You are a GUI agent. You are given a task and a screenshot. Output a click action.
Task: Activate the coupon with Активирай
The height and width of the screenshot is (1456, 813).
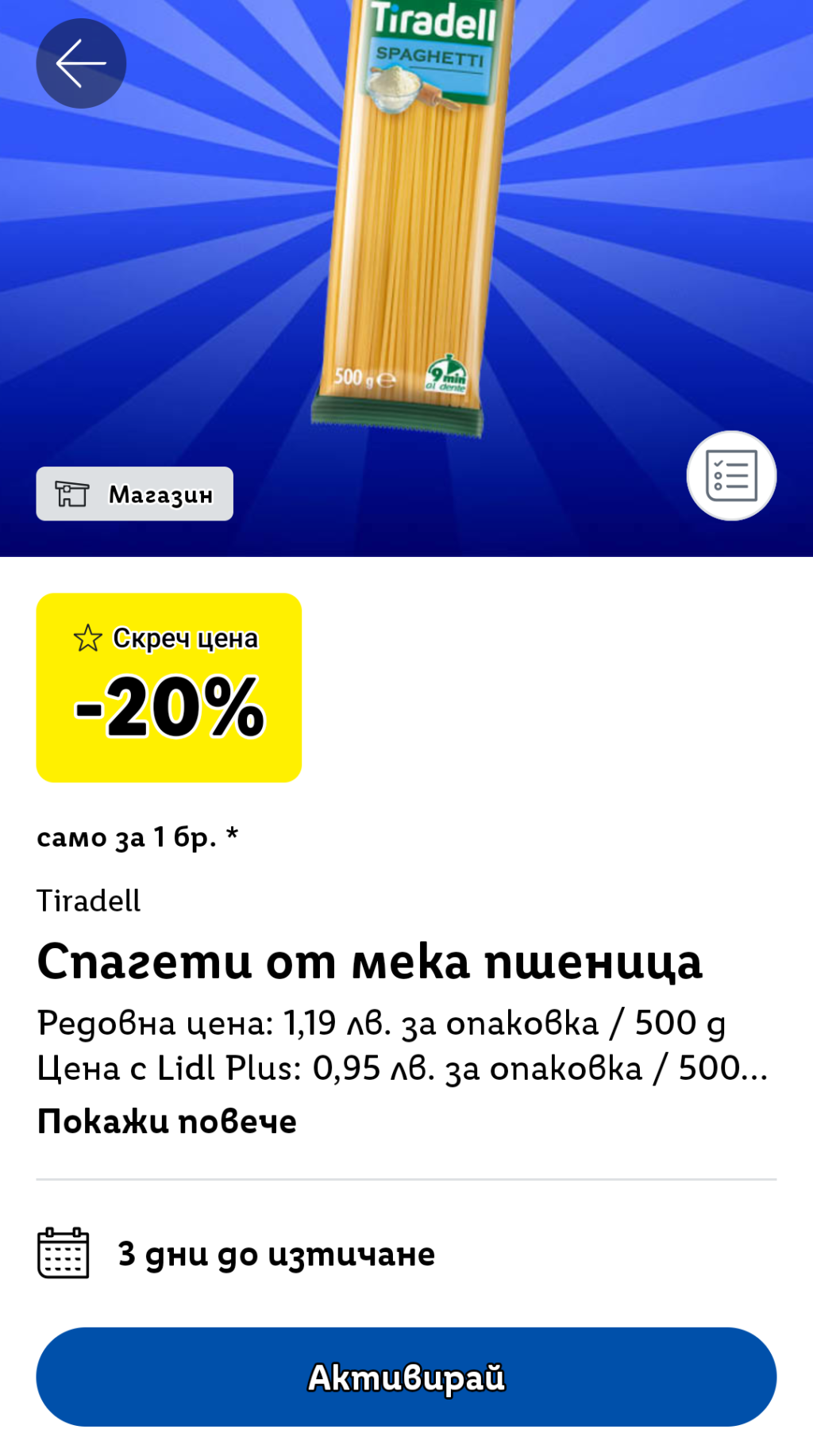(406, 1377)
